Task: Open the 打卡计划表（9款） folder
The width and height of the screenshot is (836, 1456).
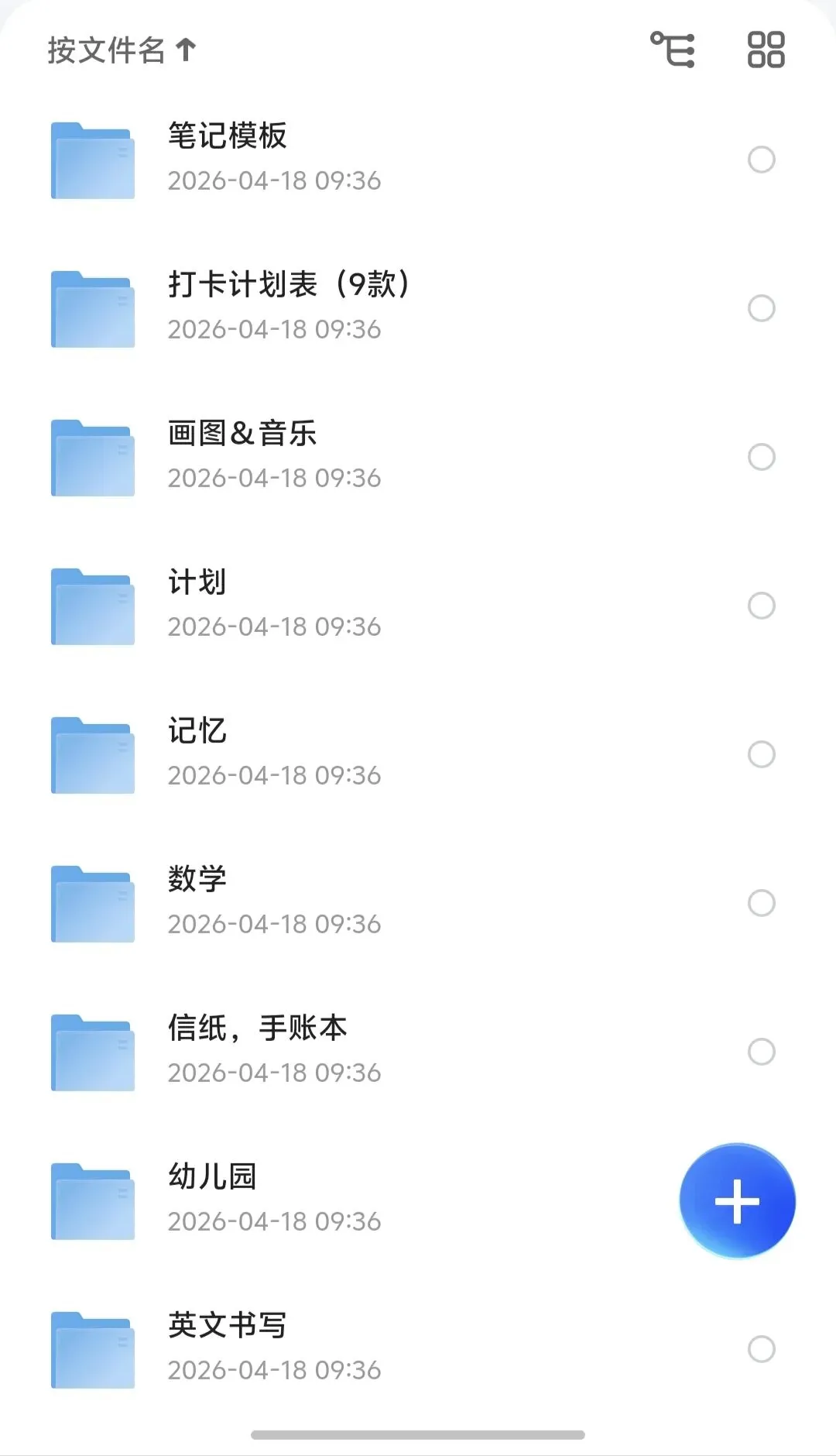Action: 288,285
